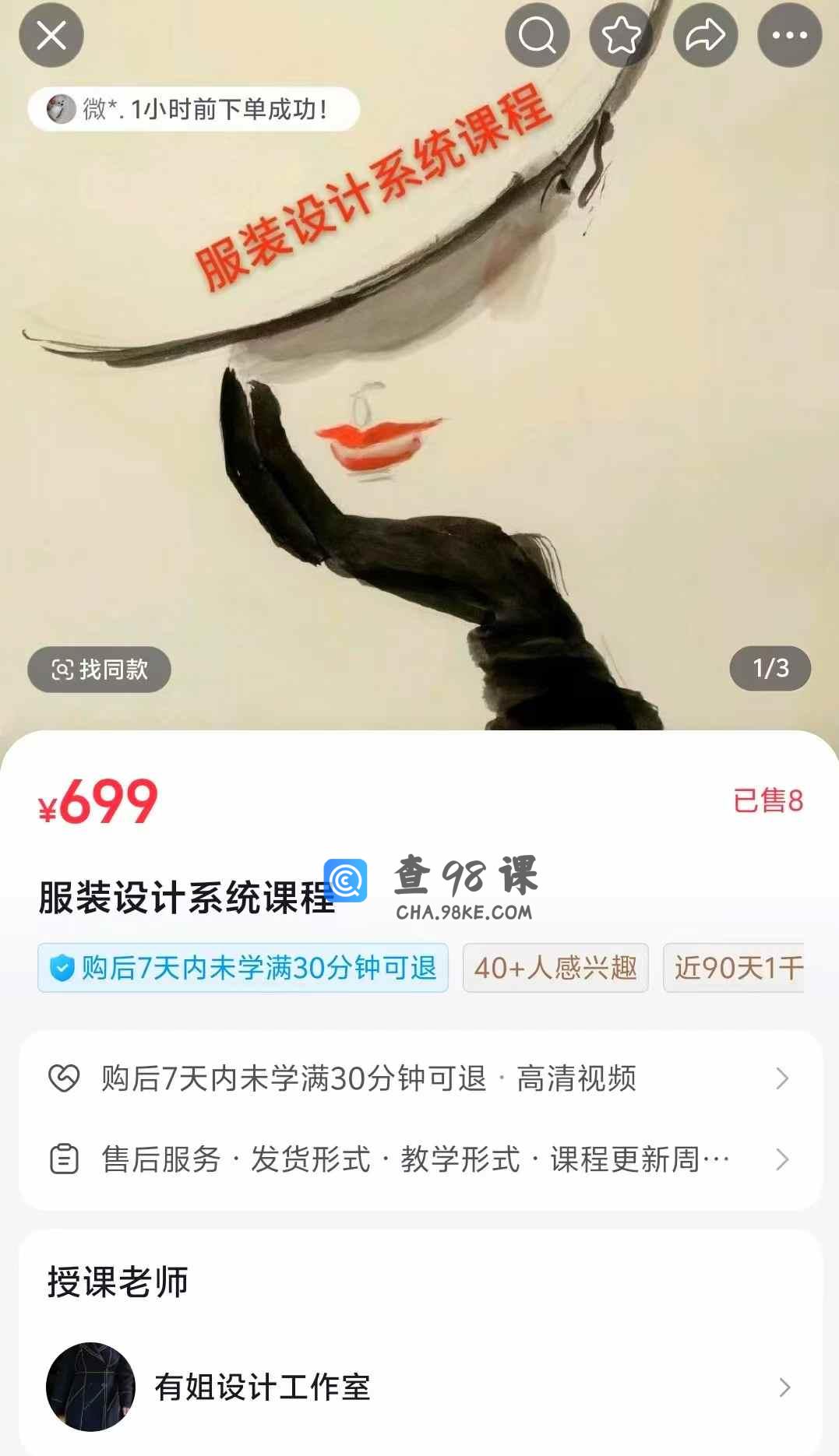This screenshot has height=1456, width=839.
Task: Share this course
Action: 706,36
